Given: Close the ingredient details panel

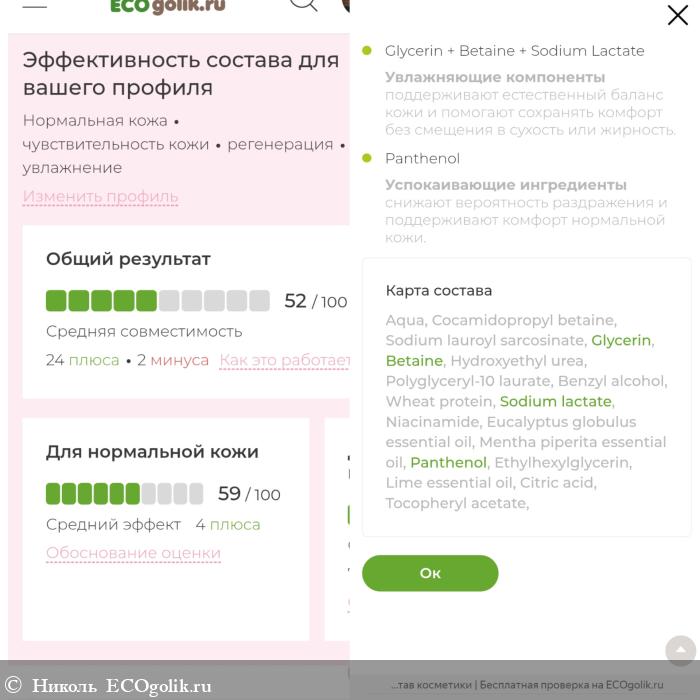Looking at the screenshot, I should point(677,15).
